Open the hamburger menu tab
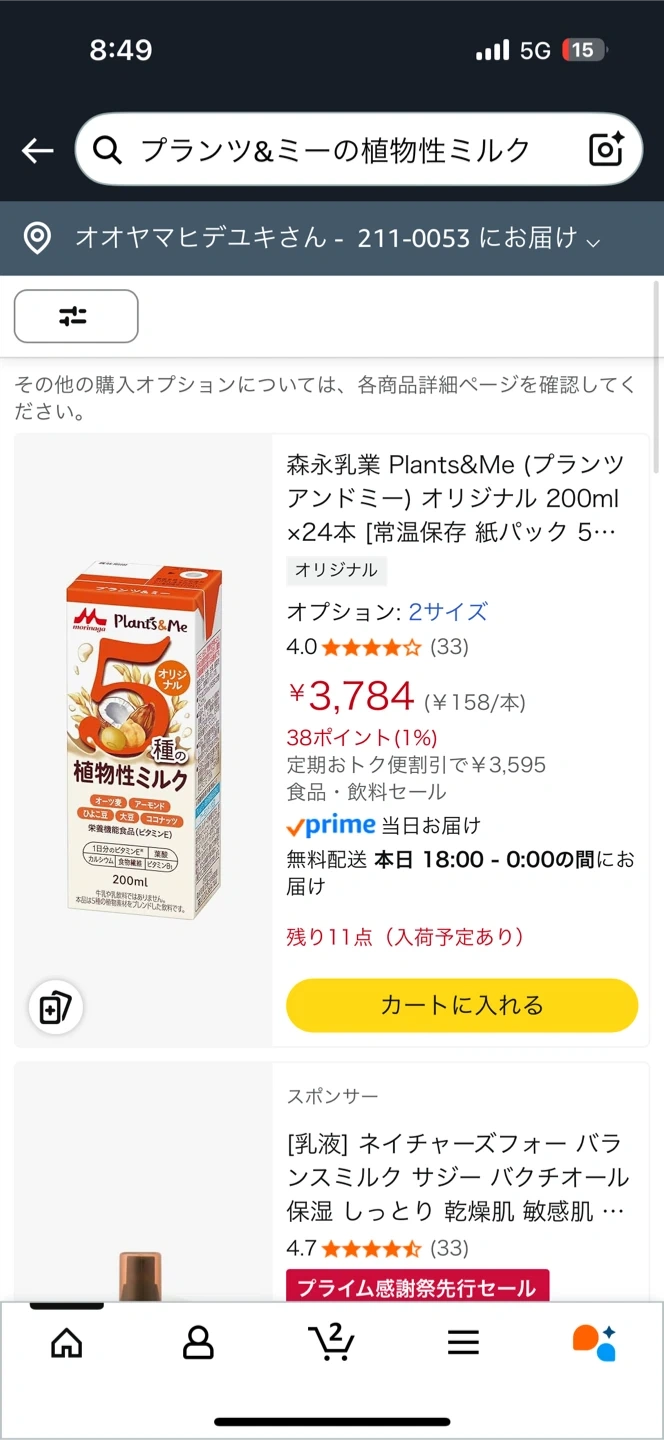664x1440 pixels. (x=463, y=1342)
